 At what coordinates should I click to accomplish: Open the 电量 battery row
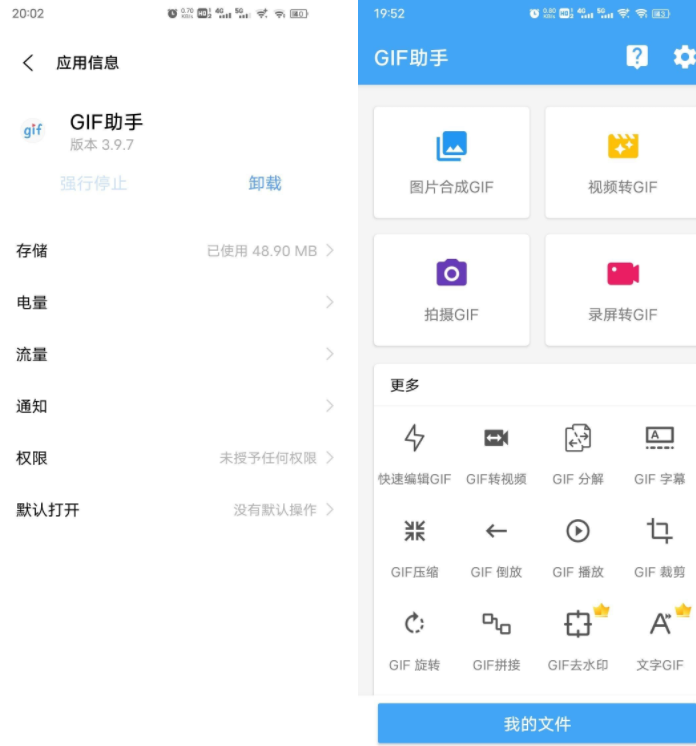pos(174,303)
